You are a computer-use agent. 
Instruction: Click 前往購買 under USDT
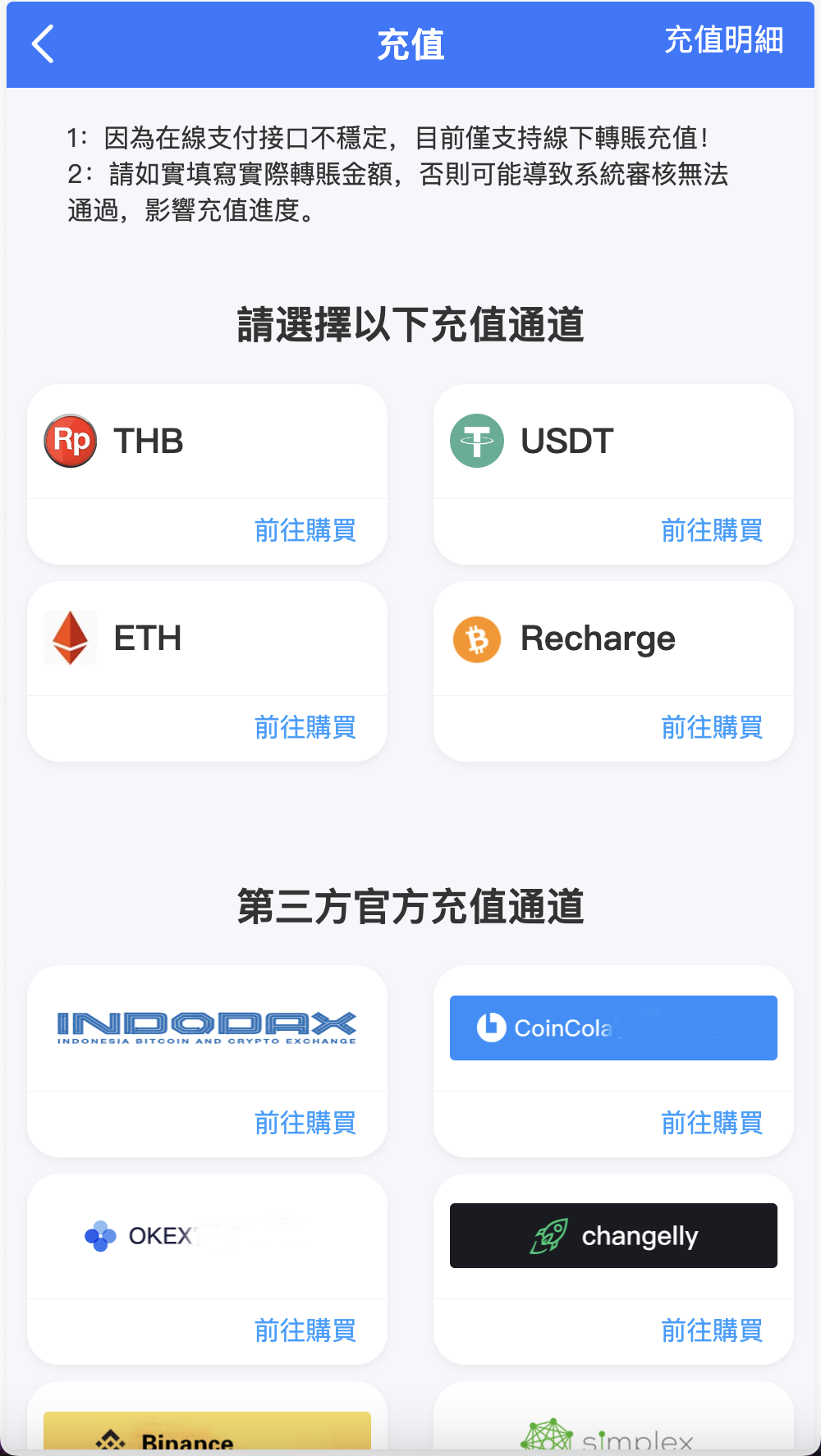click(x=712, y=531)
